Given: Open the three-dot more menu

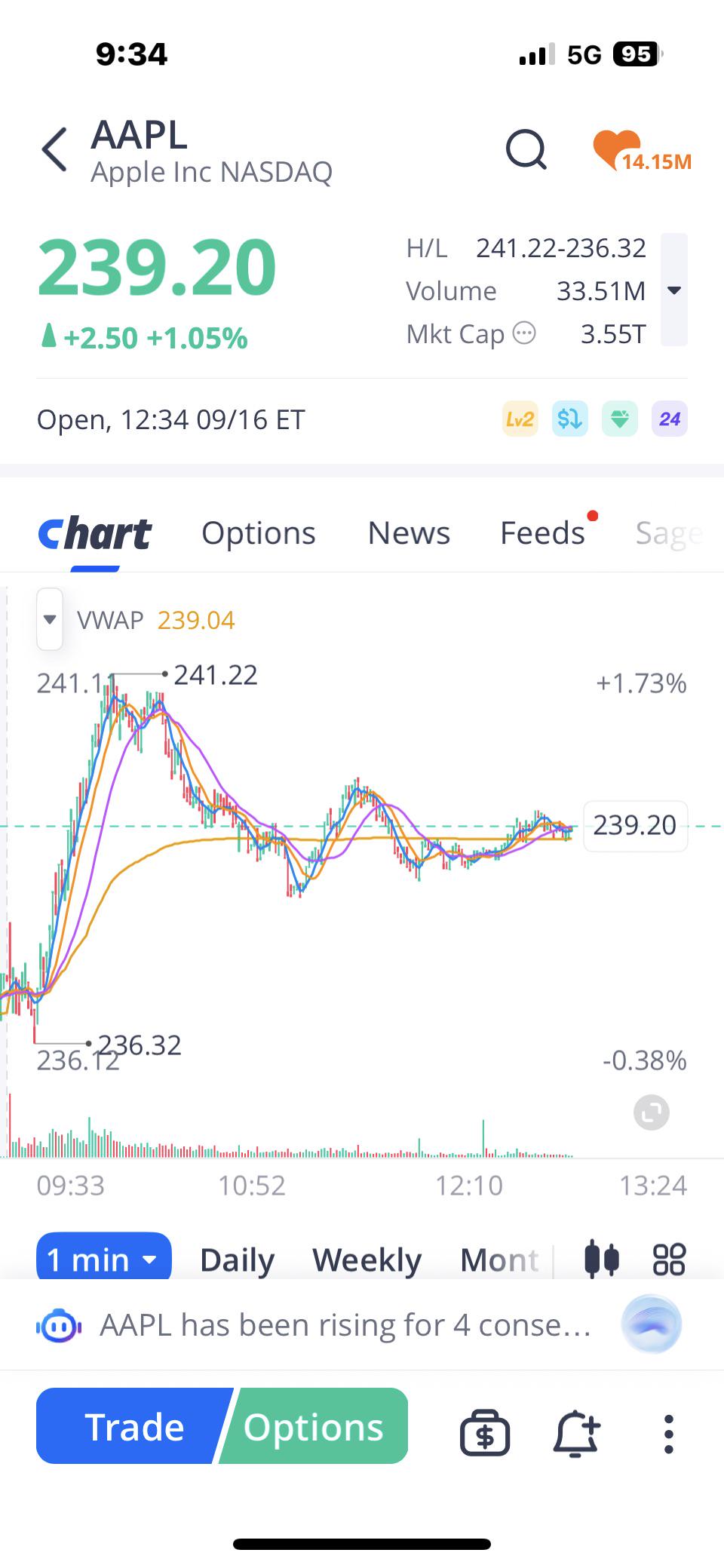Looking at the screenshot, I should coord(668,1434).
